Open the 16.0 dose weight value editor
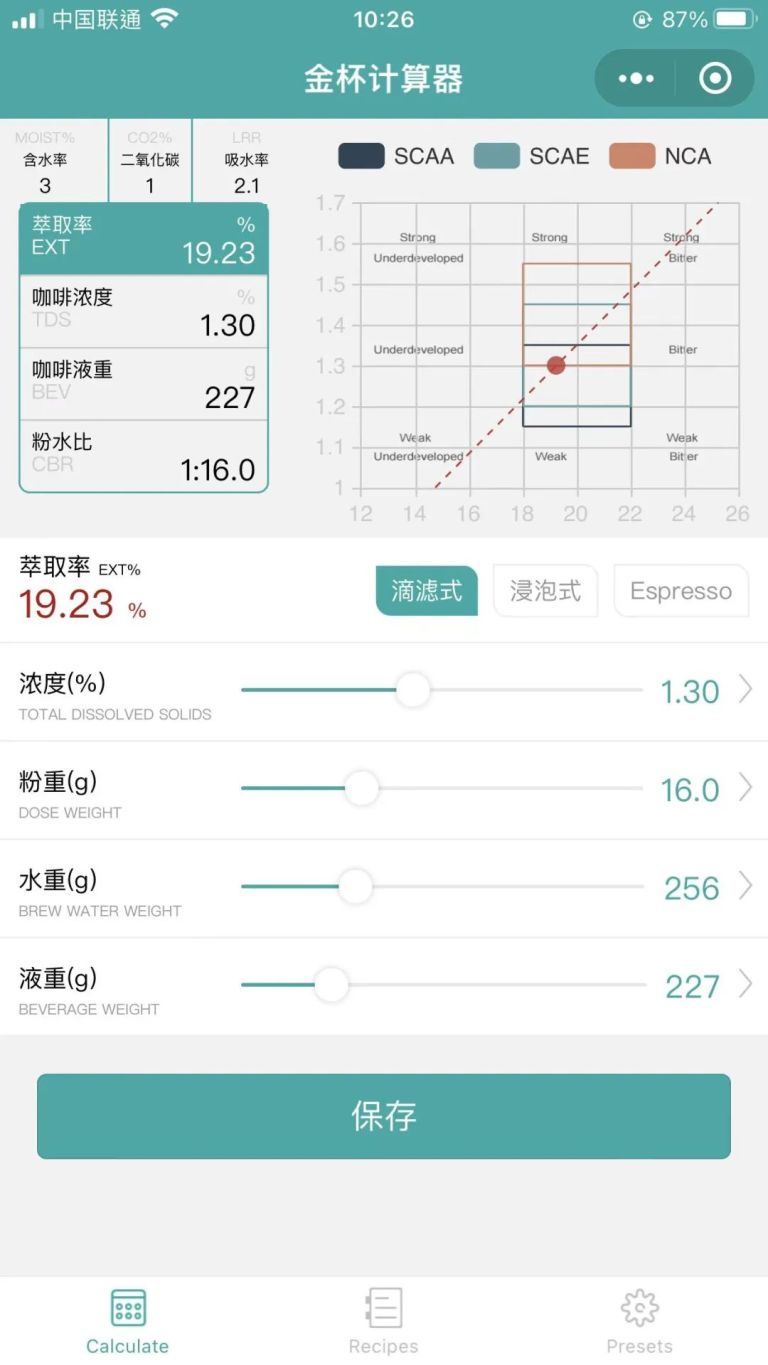The width and height of the screenshot is (768, 1365). coord(700,789)
